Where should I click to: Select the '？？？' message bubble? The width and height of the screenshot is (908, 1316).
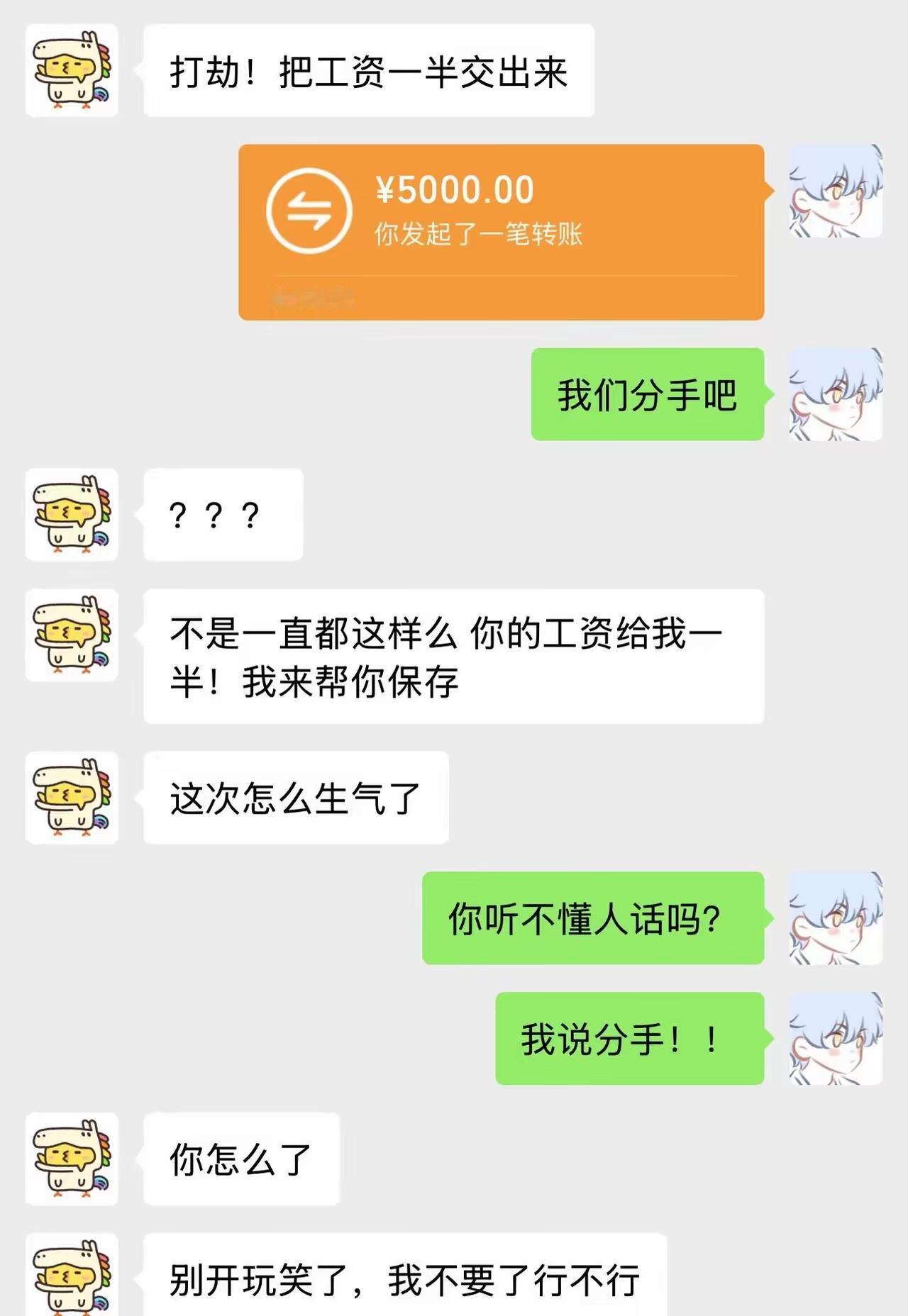pos(221,515)
